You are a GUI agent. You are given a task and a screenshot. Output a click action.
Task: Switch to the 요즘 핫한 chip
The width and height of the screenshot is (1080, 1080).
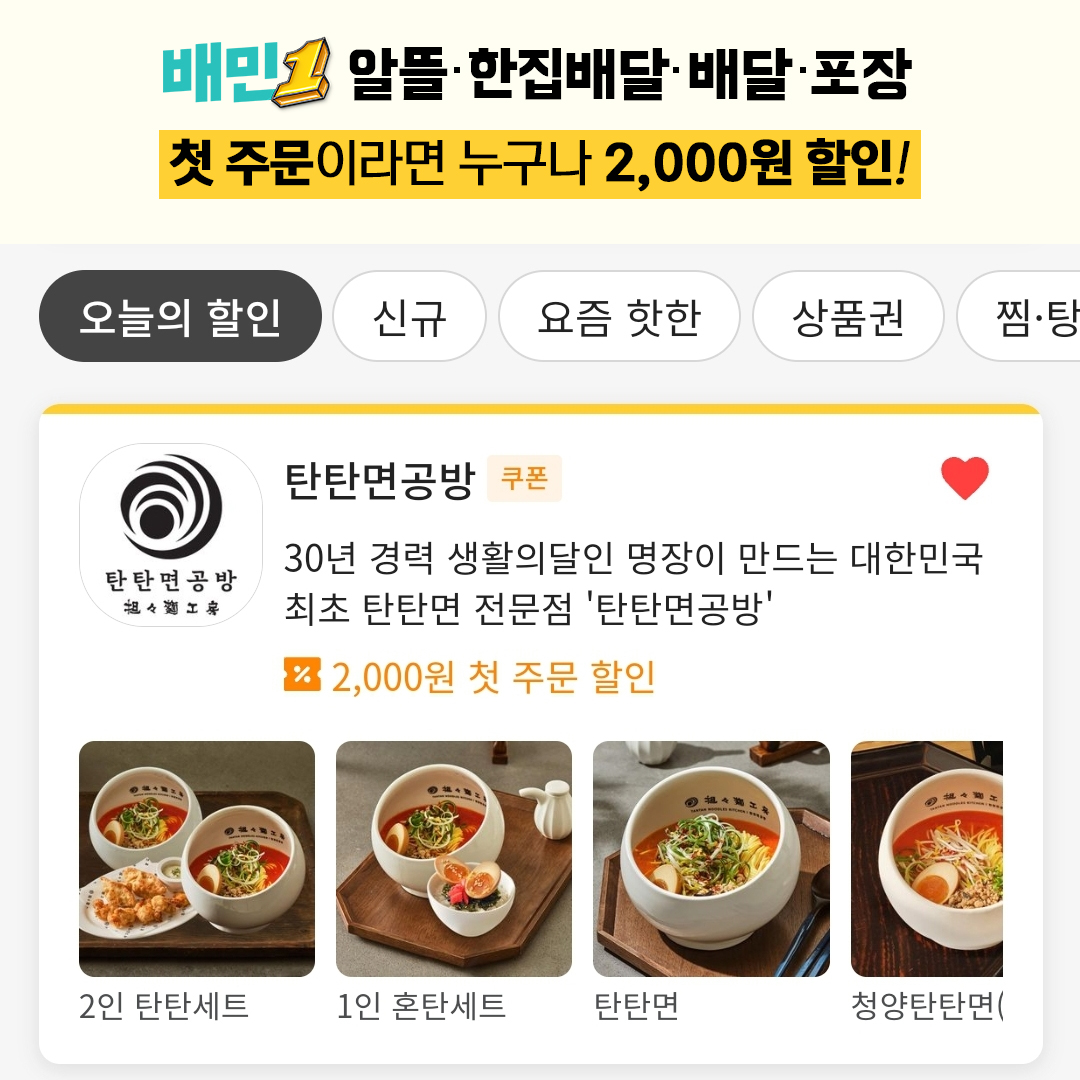click(x=619, y=317)
